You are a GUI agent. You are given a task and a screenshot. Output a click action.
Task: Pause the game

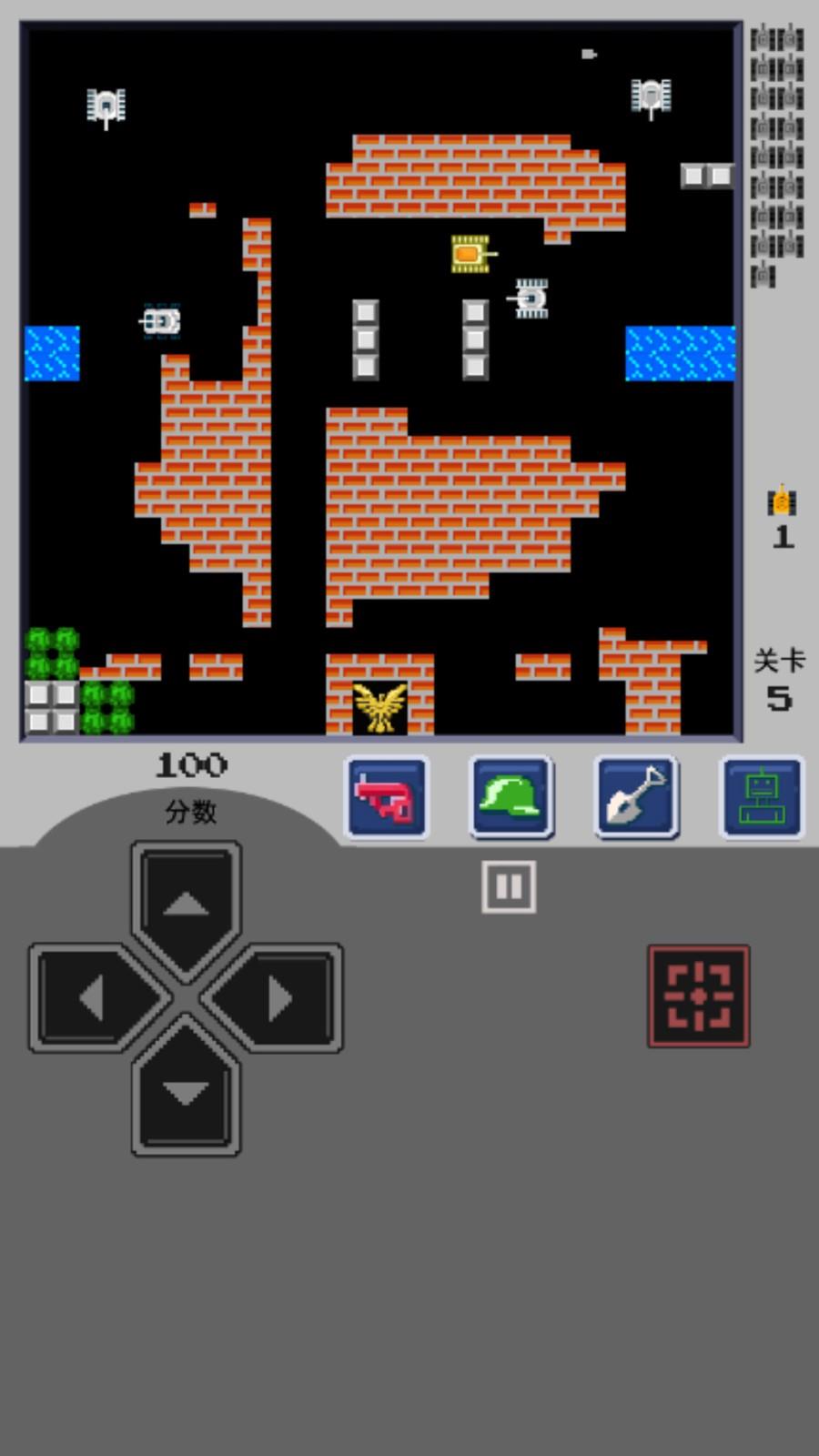pyautogui.click(x=509, y=886)
